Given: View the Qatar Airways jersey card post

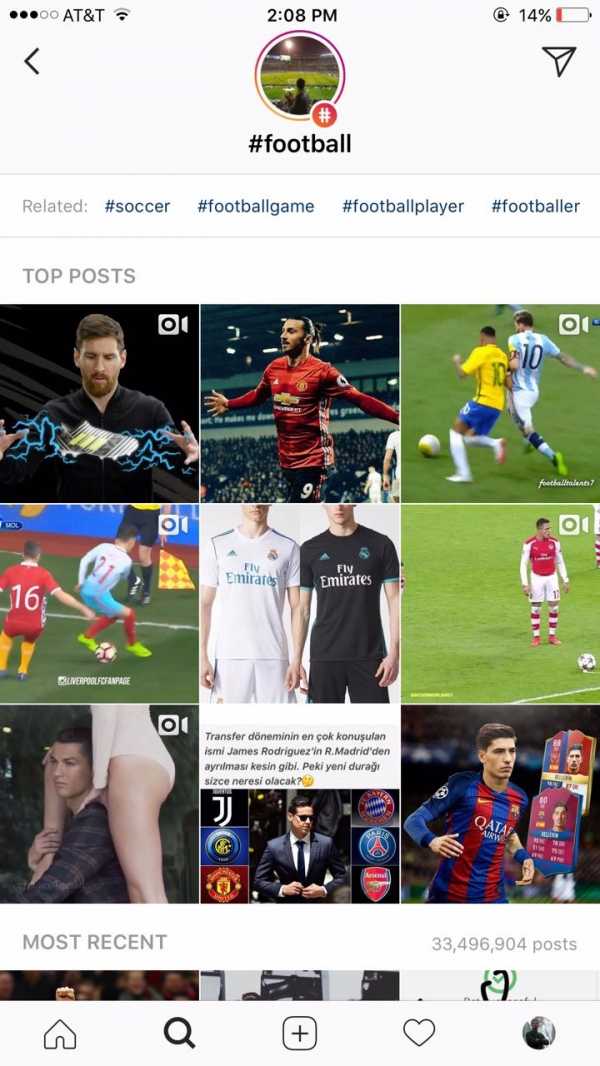Looking at the screenshot, I should (x=500, y=804).
